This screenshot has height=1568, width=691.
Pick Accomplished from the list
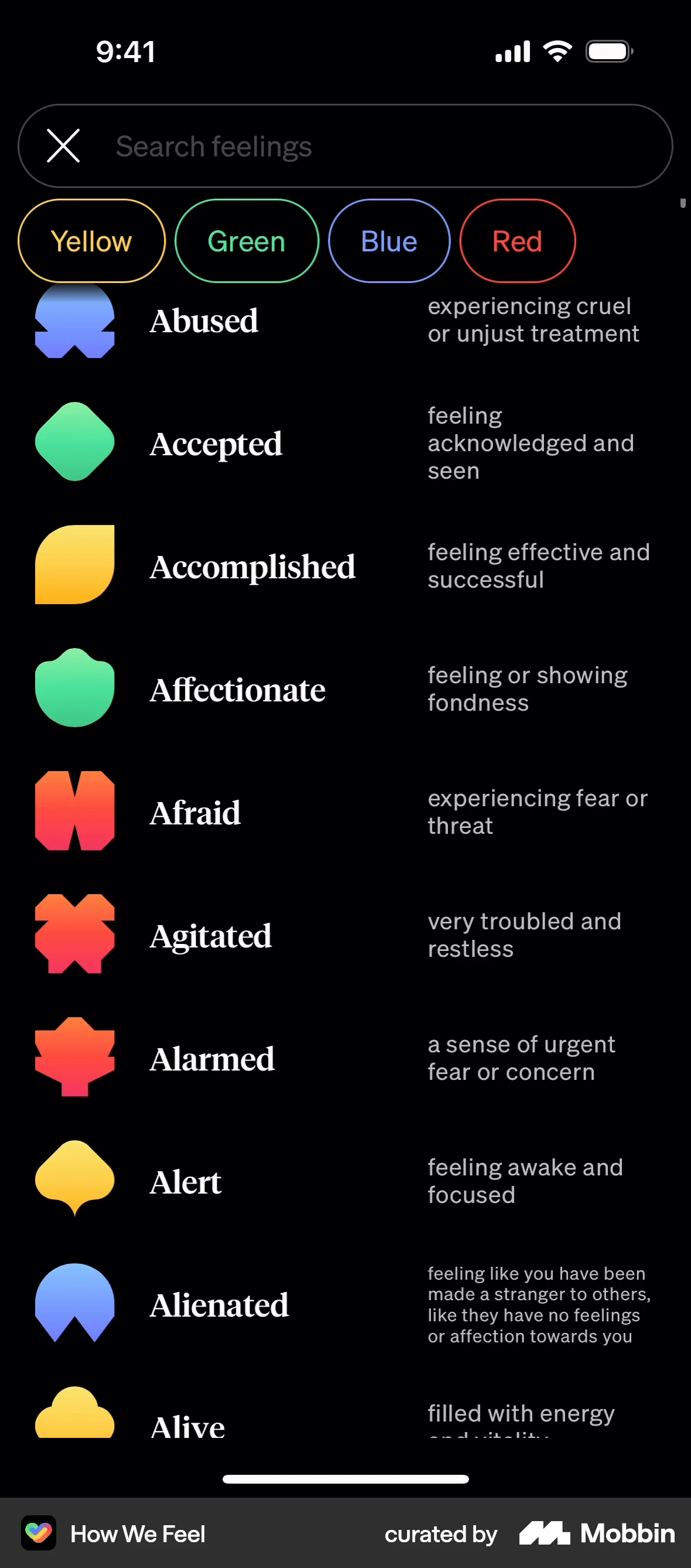coord(252,567)
